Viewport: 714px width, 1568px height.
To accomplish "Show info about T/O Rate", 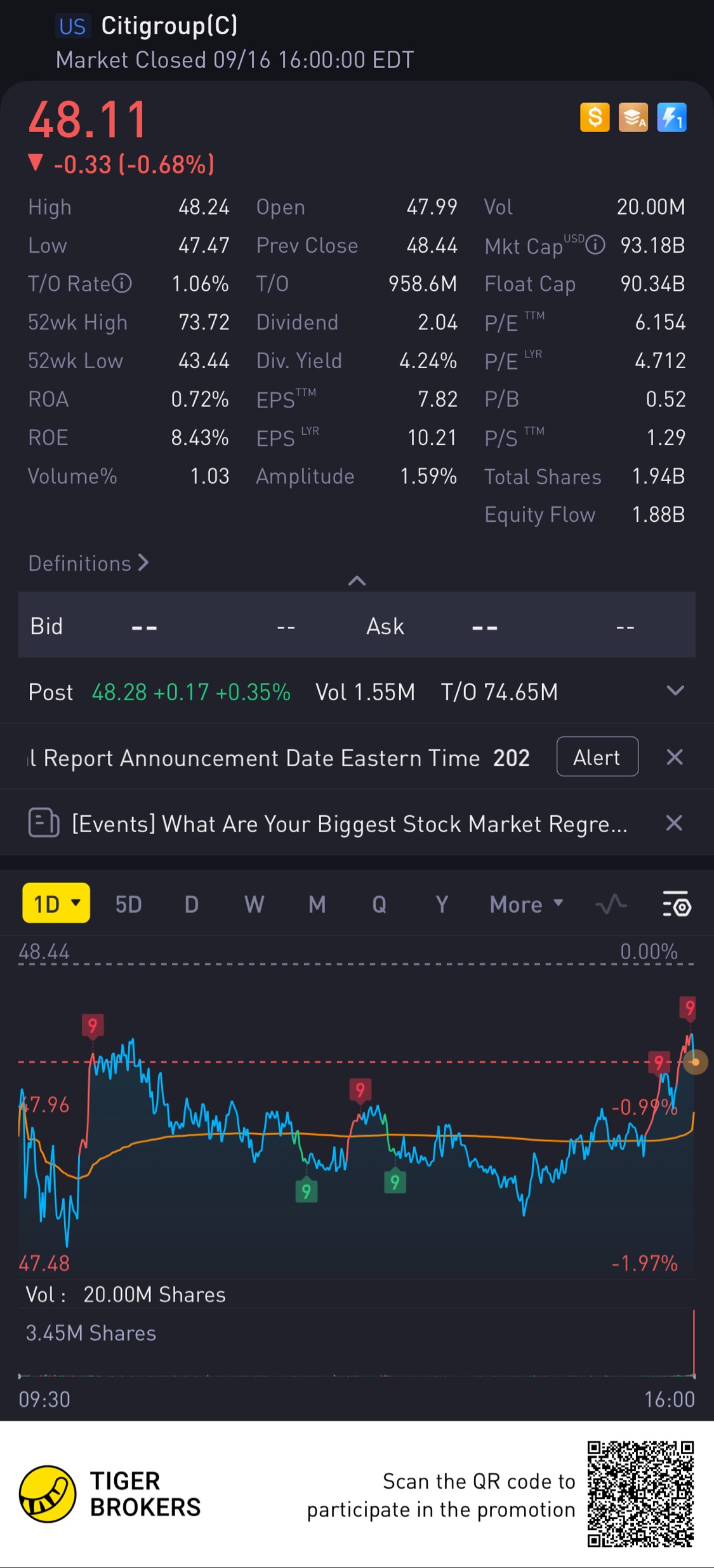I will click(122, 283).
